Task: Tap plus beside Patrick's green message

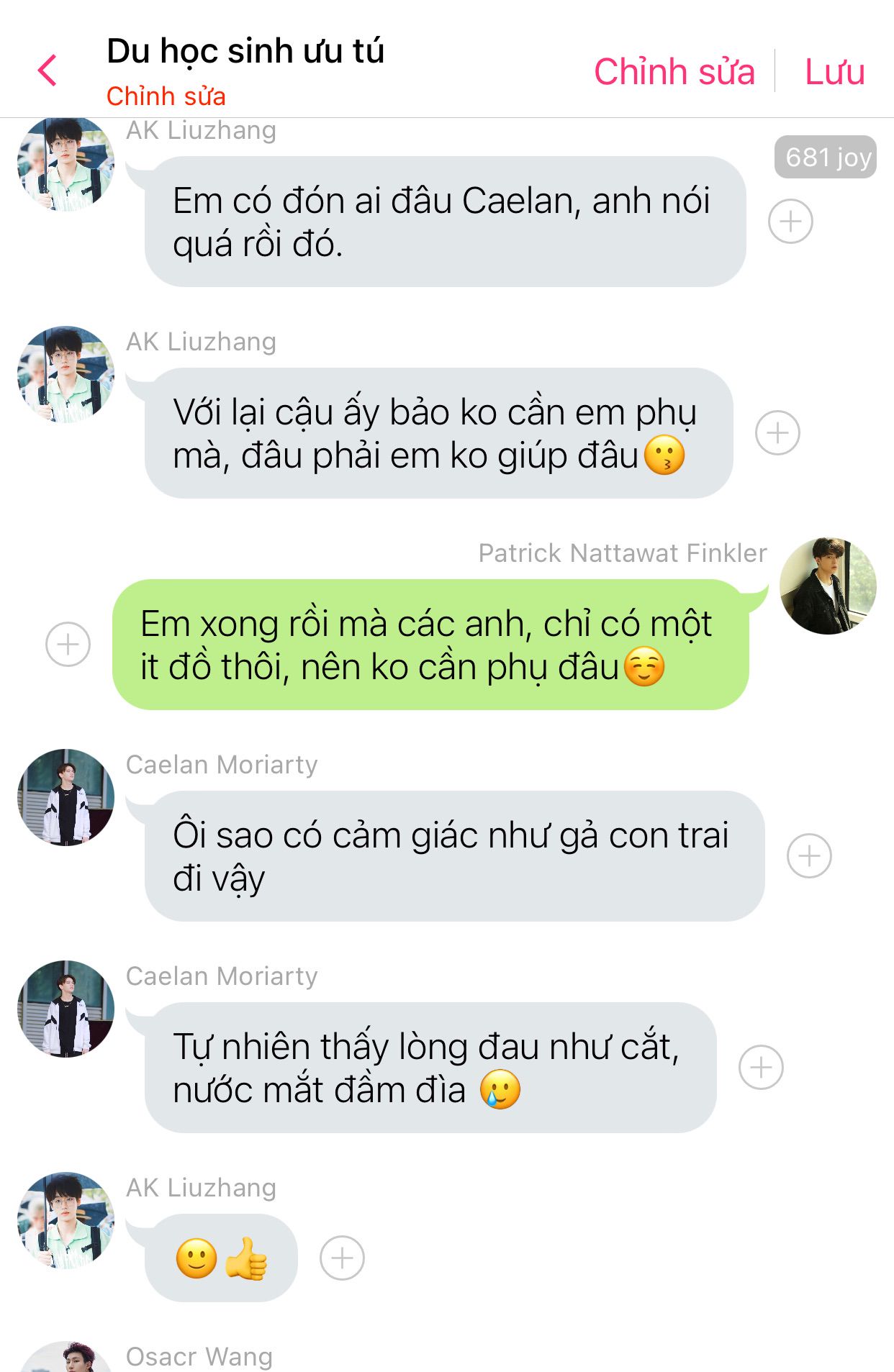Action: [68, 644]
